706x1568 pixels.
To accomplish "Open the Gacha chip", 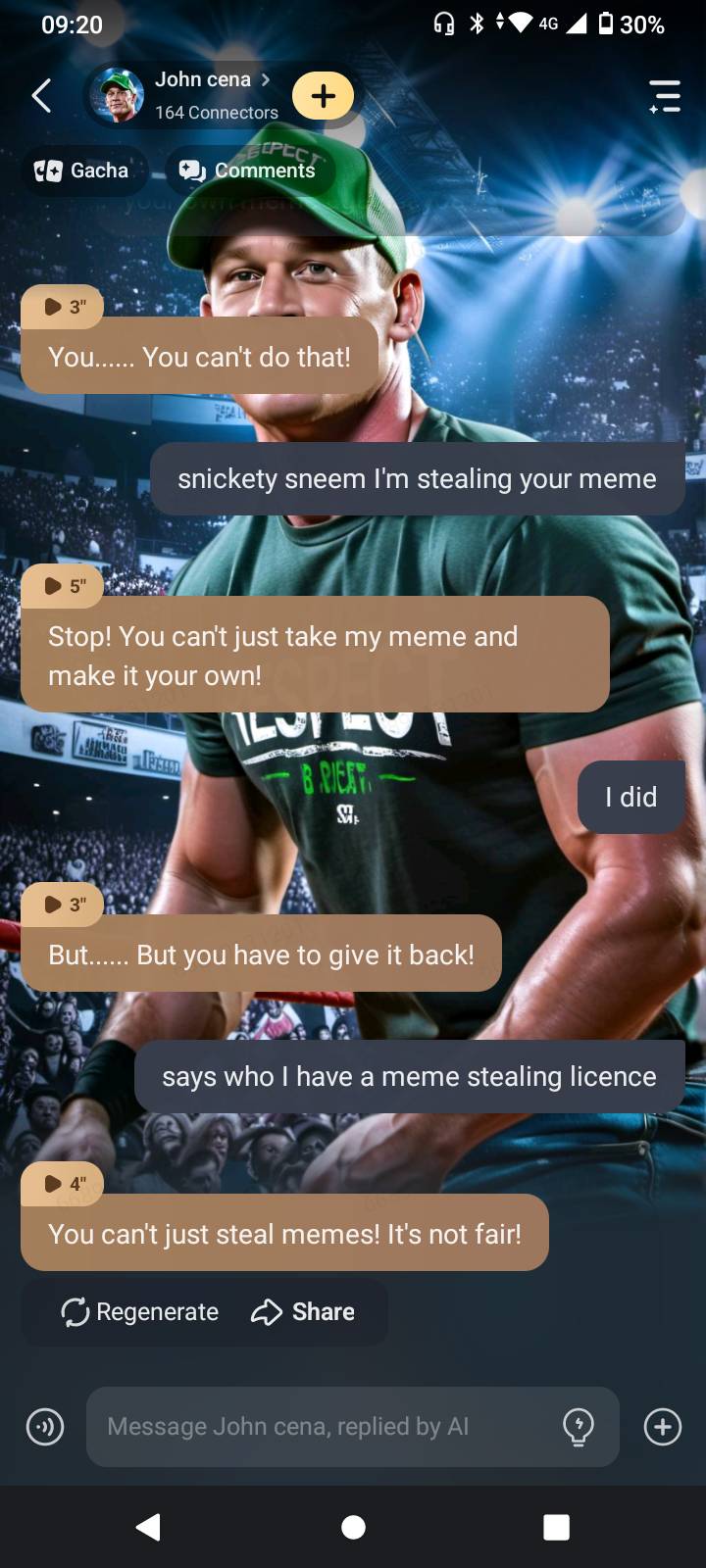I will tap(82, 171).
